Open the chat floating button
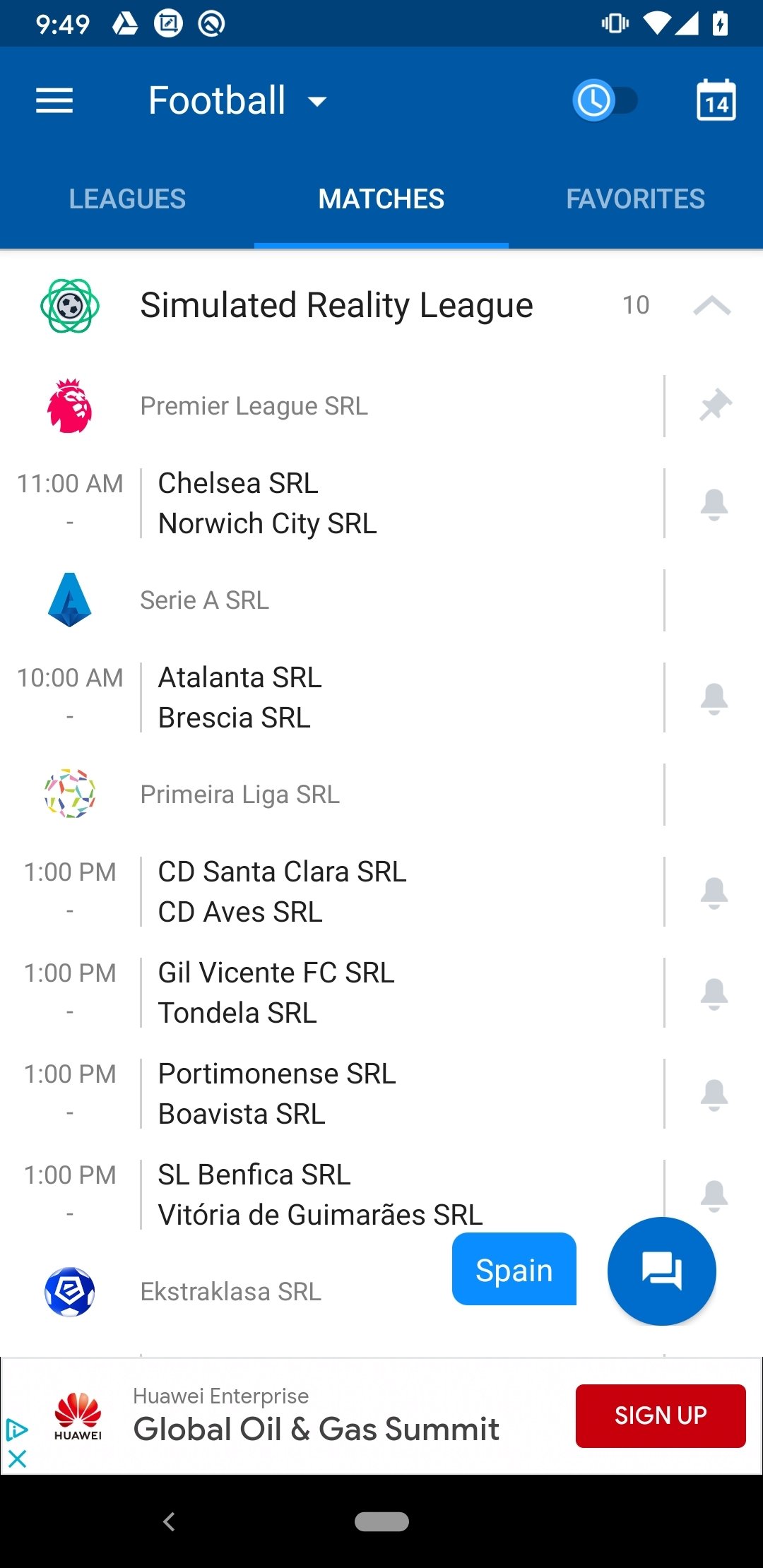763x1568 pixels. [662, 1271]
